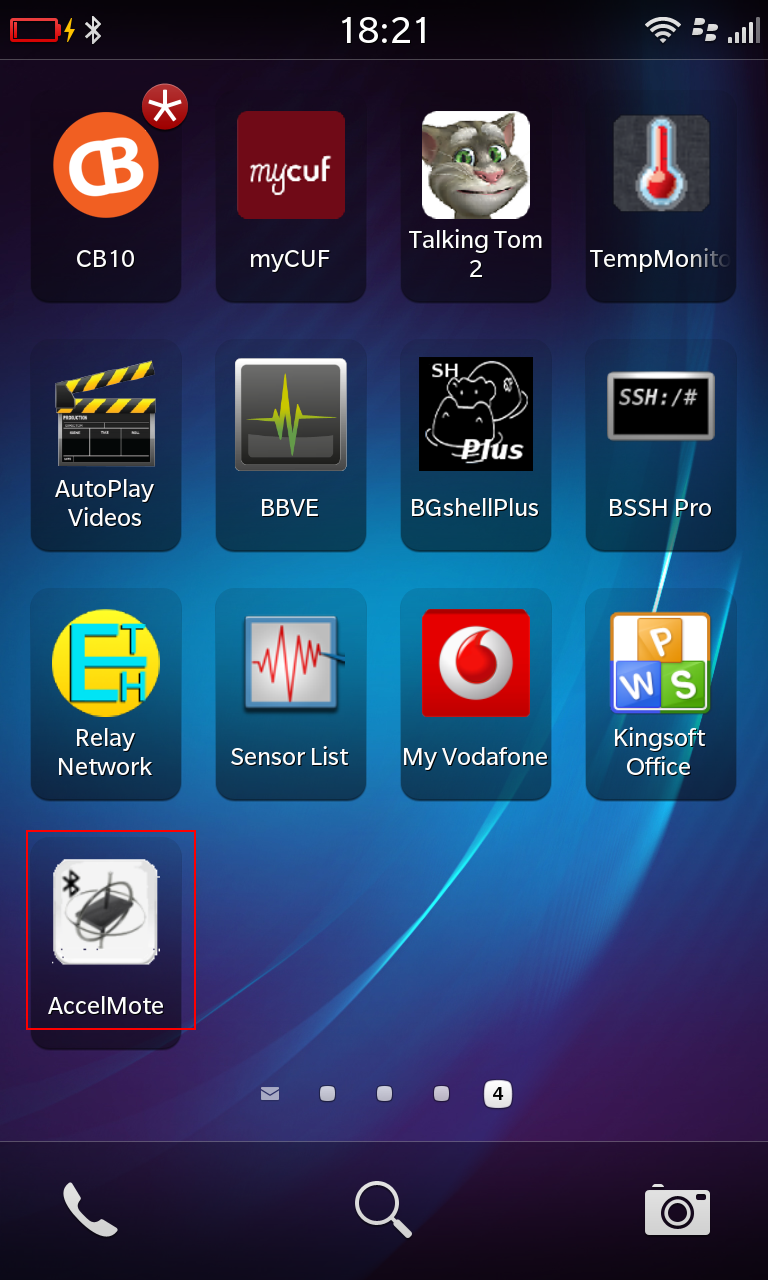The image size is (768, 1280).
Task: Go to the Hub envelope page indicator
Action: [270, 1094]
